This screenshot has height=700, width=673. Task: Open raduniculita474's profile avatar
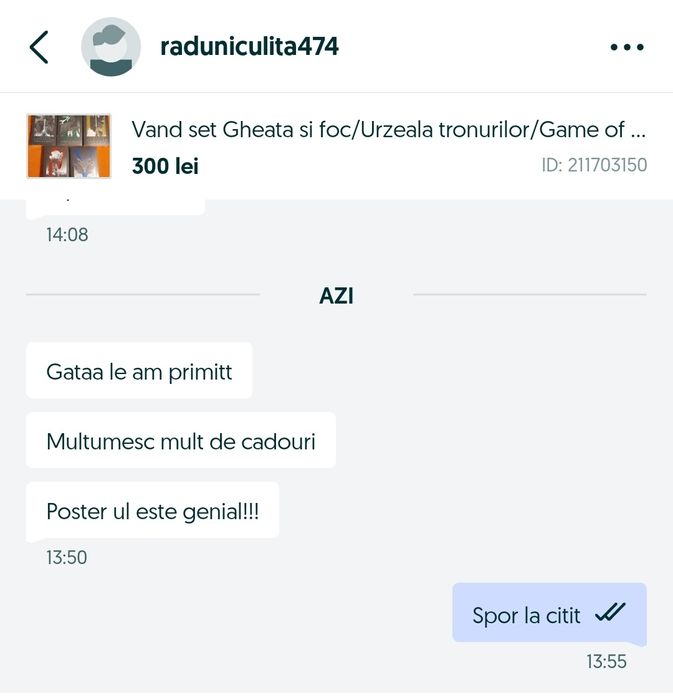tap(110, 47)
